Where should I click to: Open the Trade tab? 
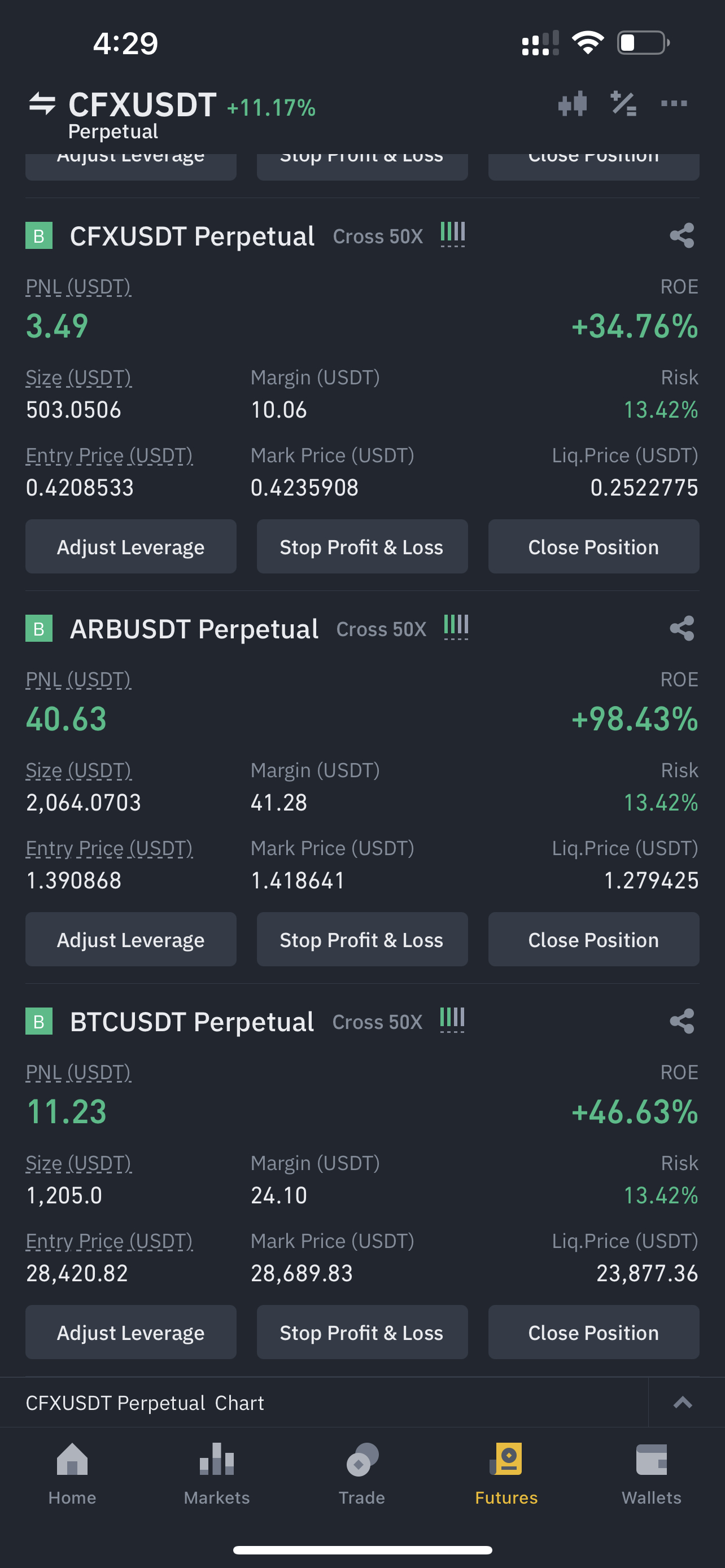[361, 1473]
